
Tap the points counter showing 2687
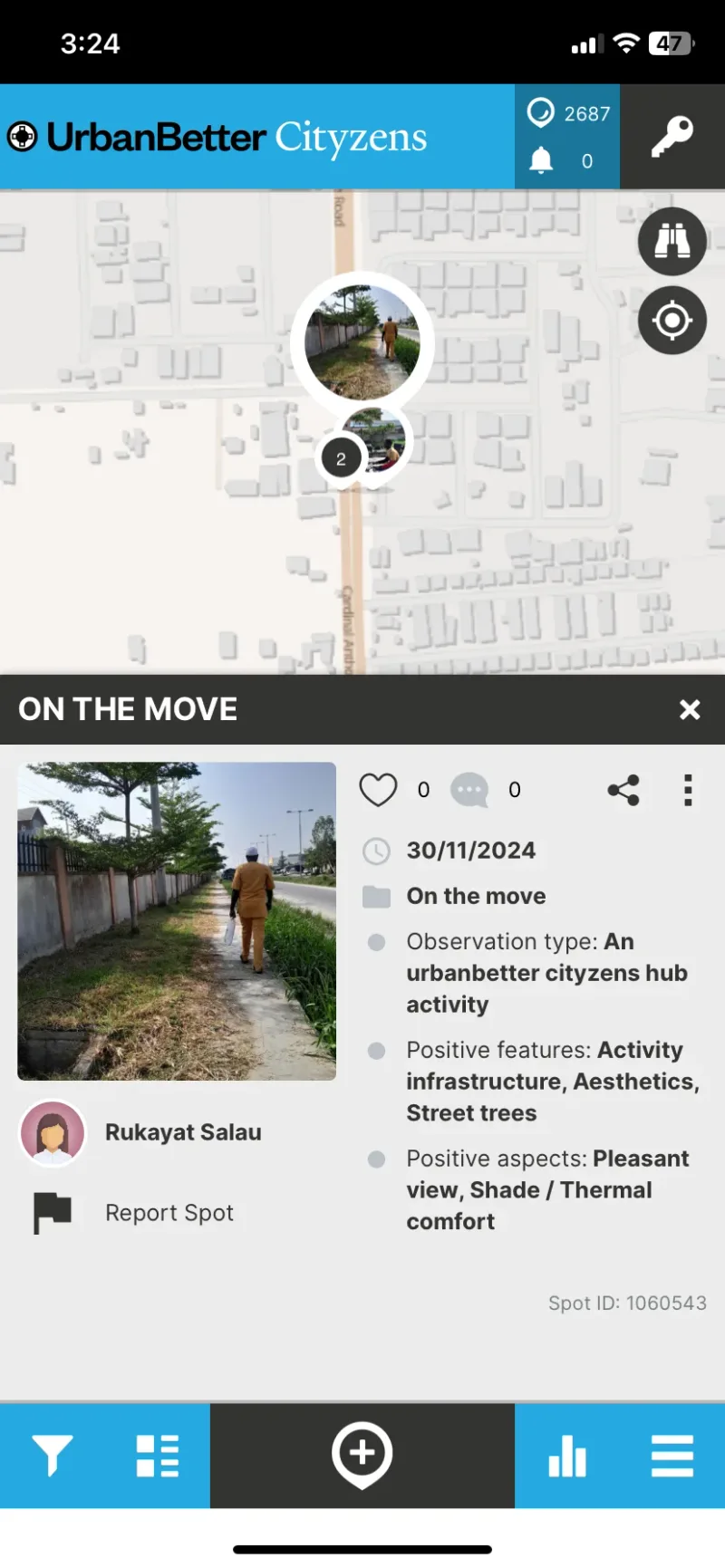click(x=566, y=113)
